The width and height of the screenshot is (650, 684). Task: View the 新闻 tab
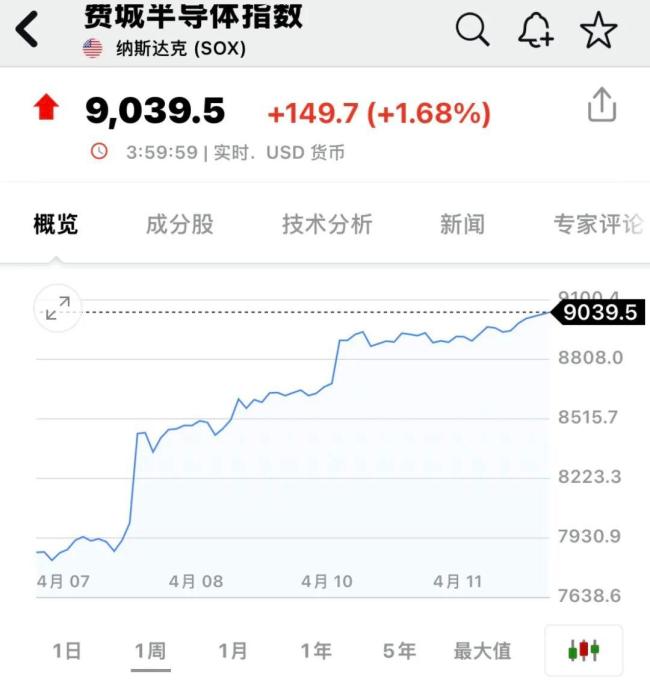(462, 224)
